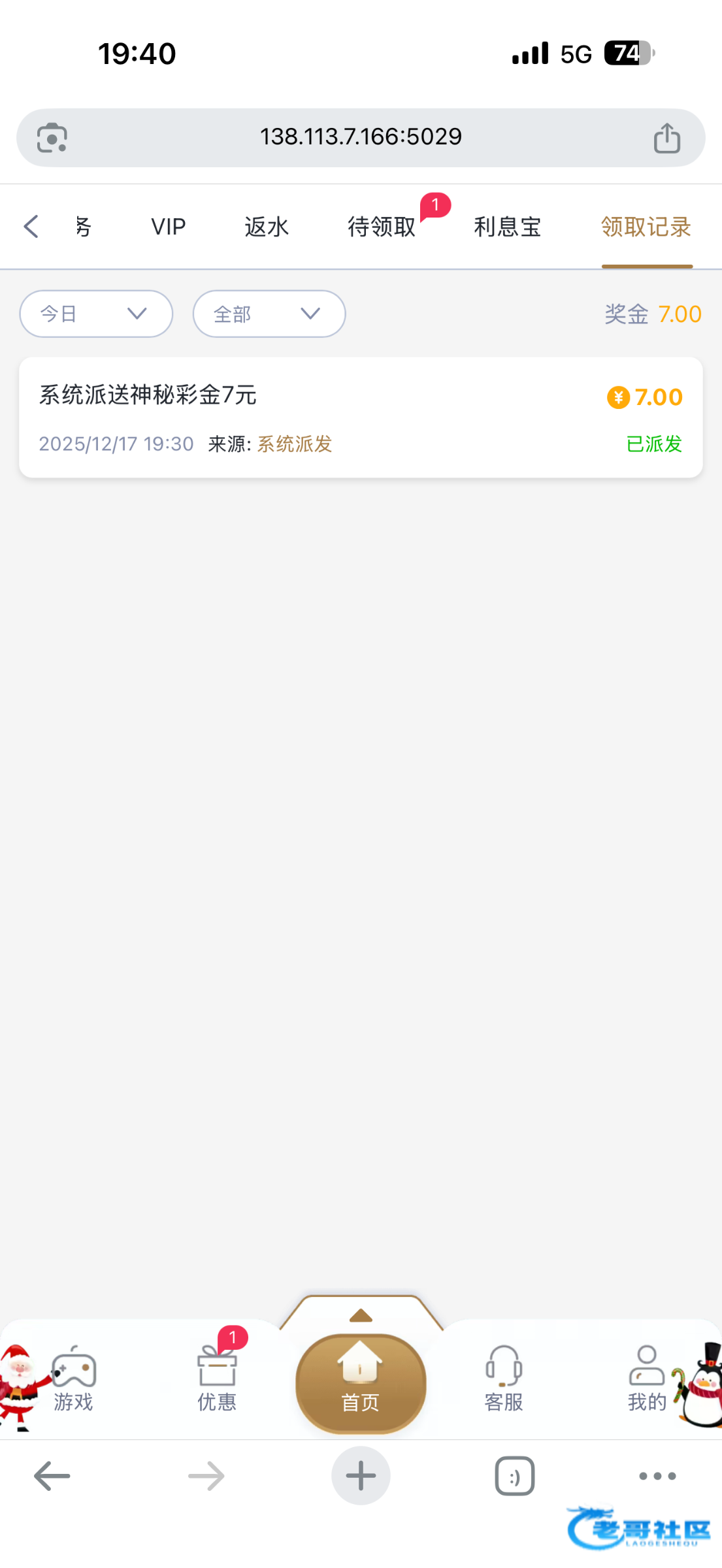Open the 返水 tab
The width and height of the screenshot is (722, 1568).
click(x=267, y=227)
